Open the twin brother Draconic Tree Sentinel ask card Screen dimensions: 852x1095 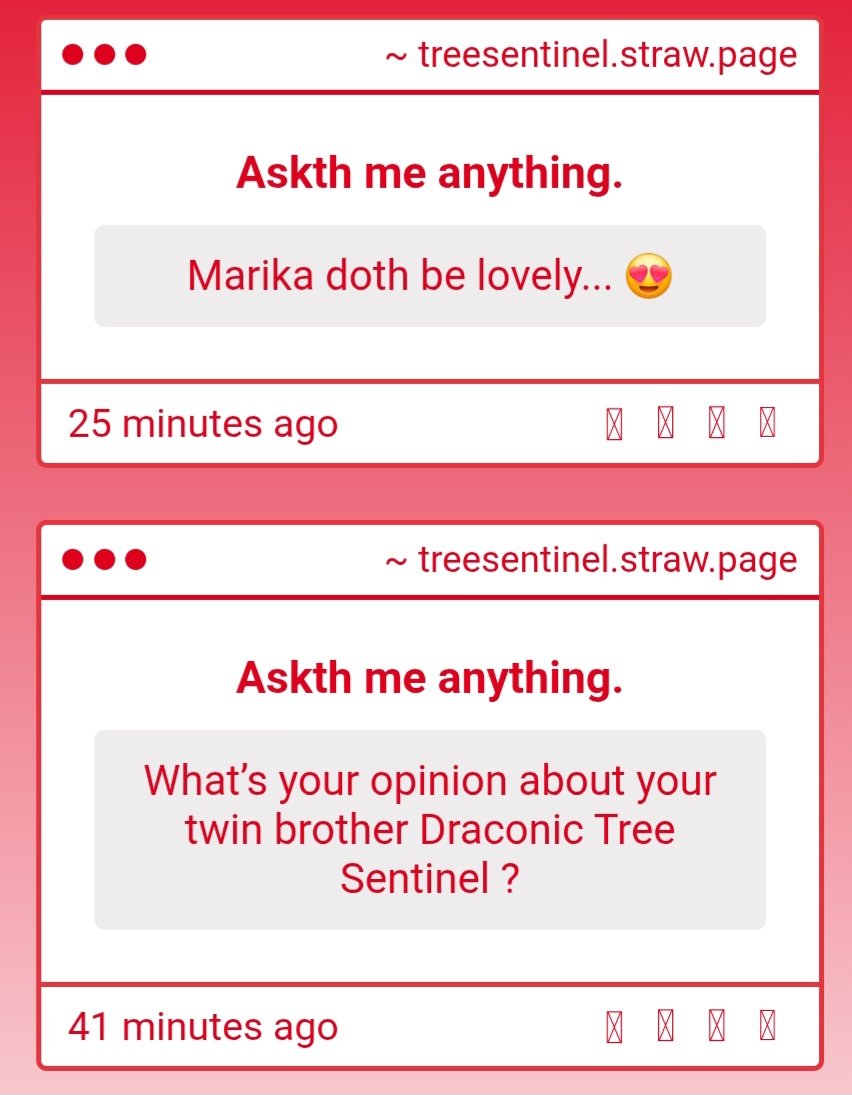[x=430, y=829]
